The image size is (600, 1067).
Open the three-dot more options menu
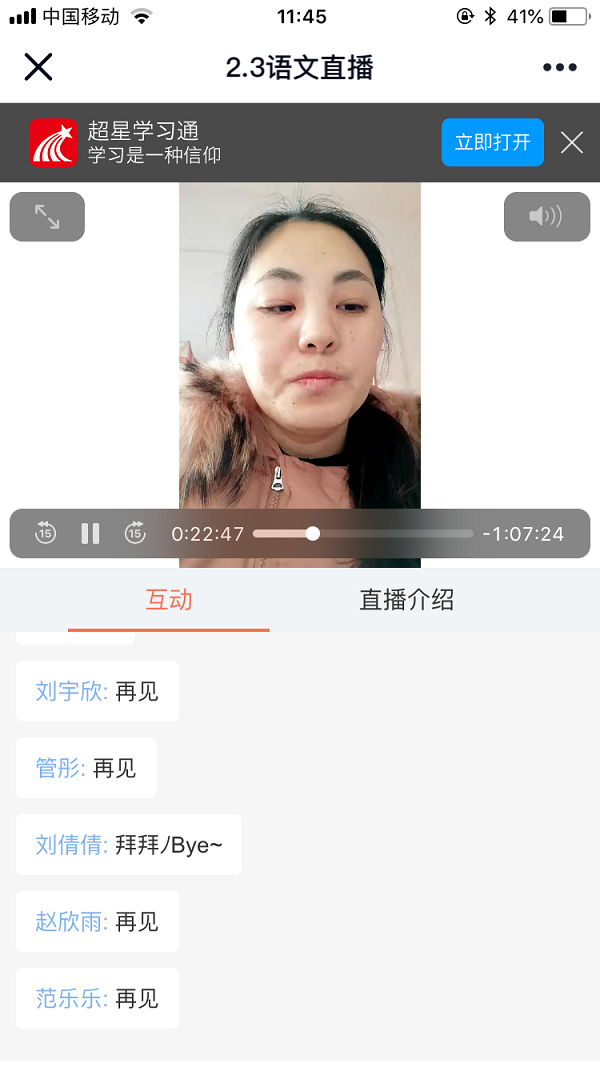559,68
